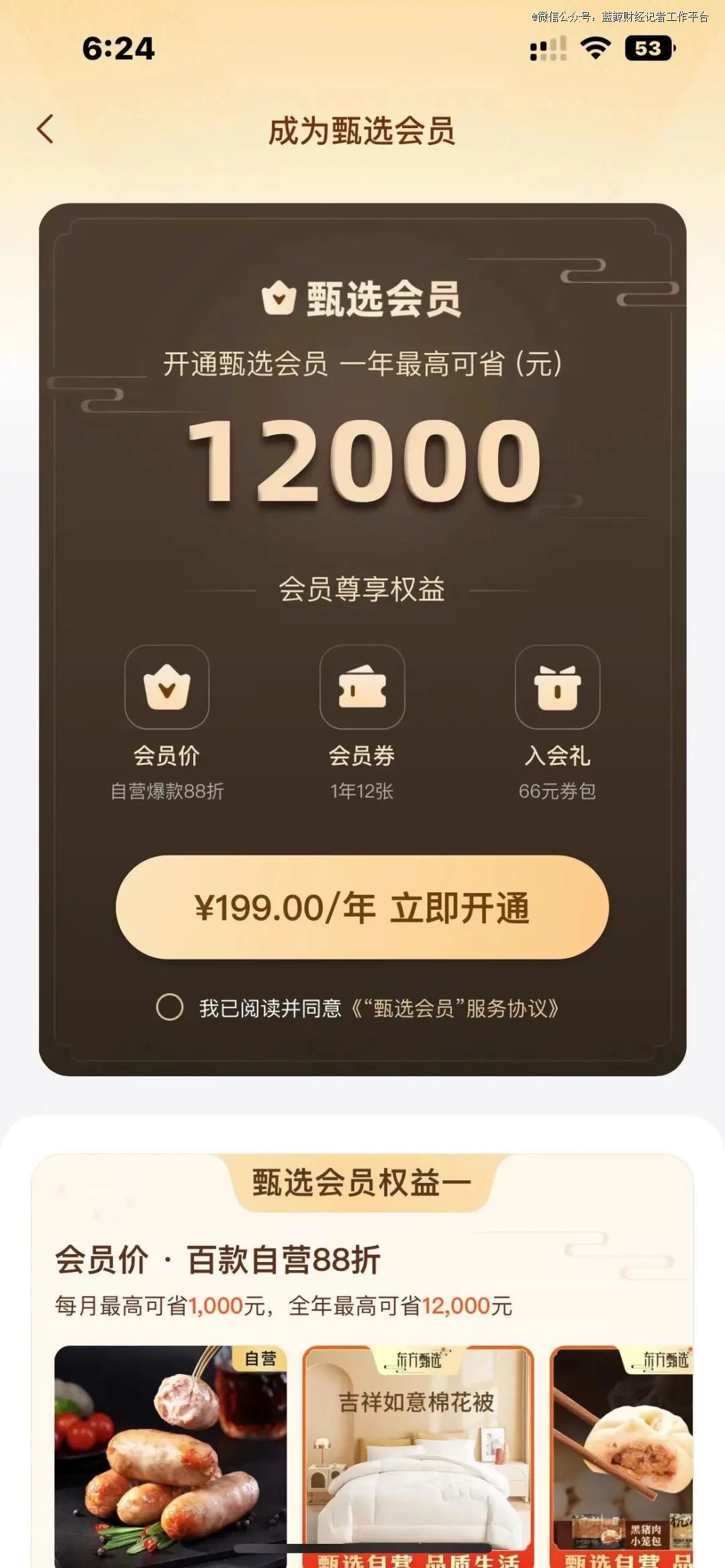The image size is (725, 1568).
Task: Open the 吉祥如意棉花被 product card
Action: click(x=418, y=1456)
